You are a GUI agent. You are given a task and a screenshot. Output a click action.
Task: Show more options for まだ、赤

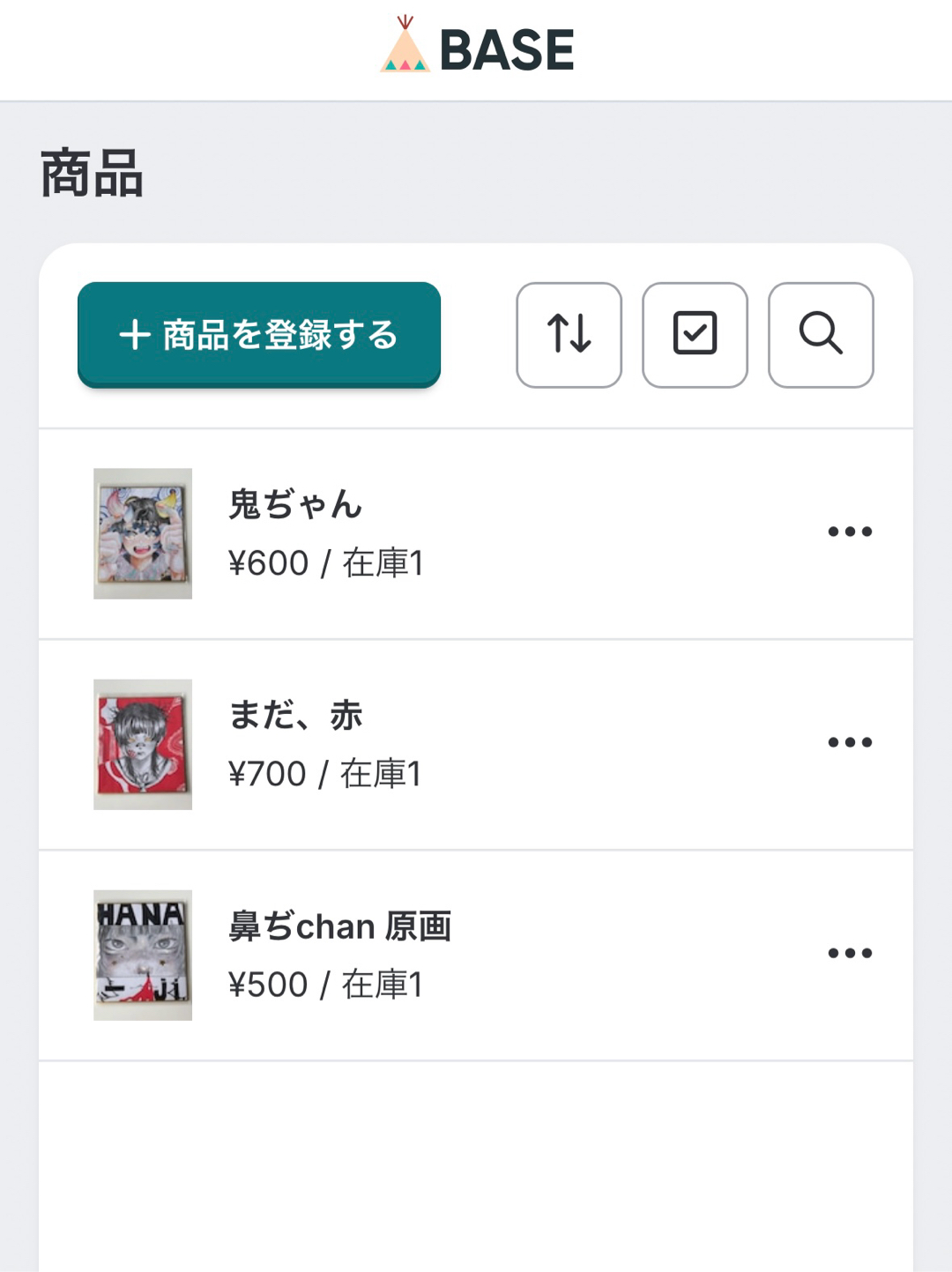pos(850,742)
